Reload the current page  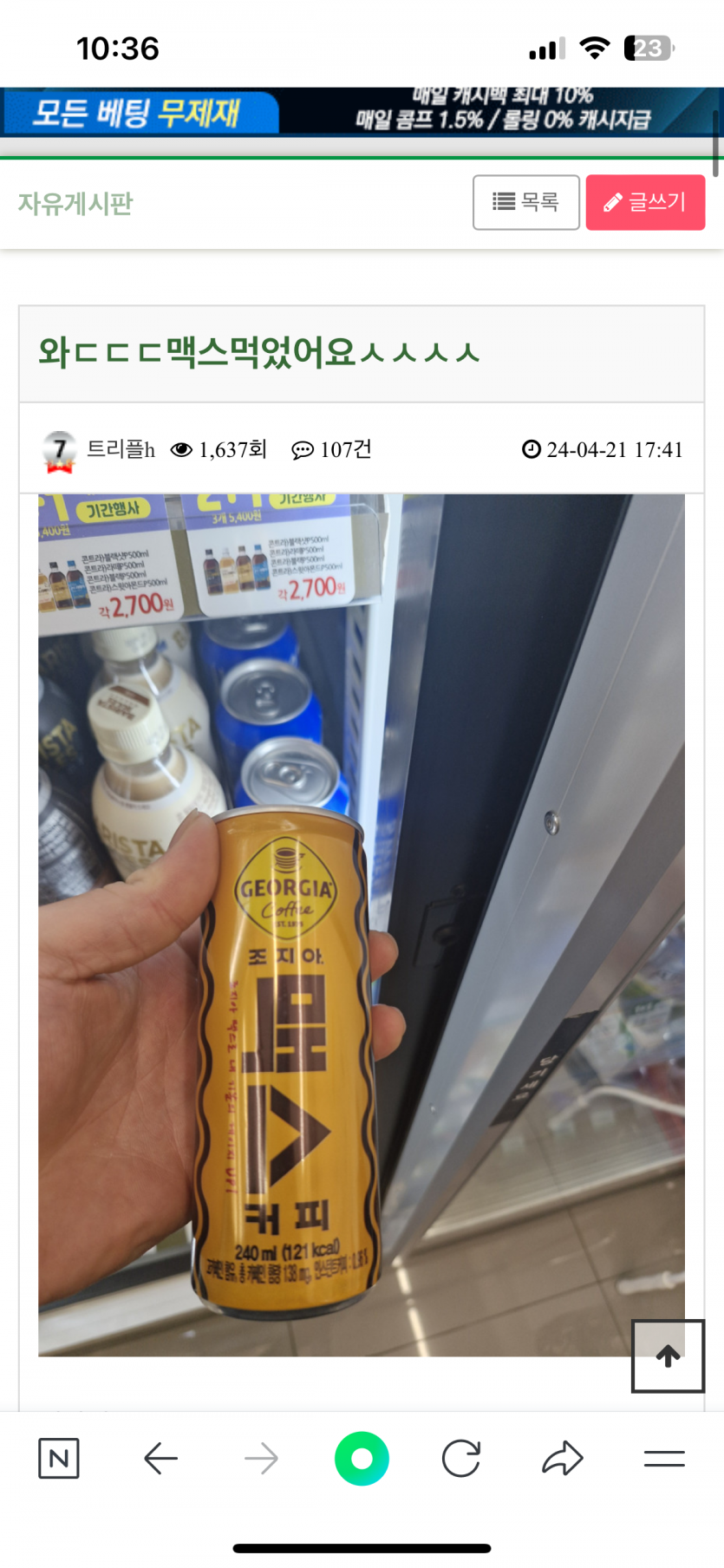point(461,1459)
